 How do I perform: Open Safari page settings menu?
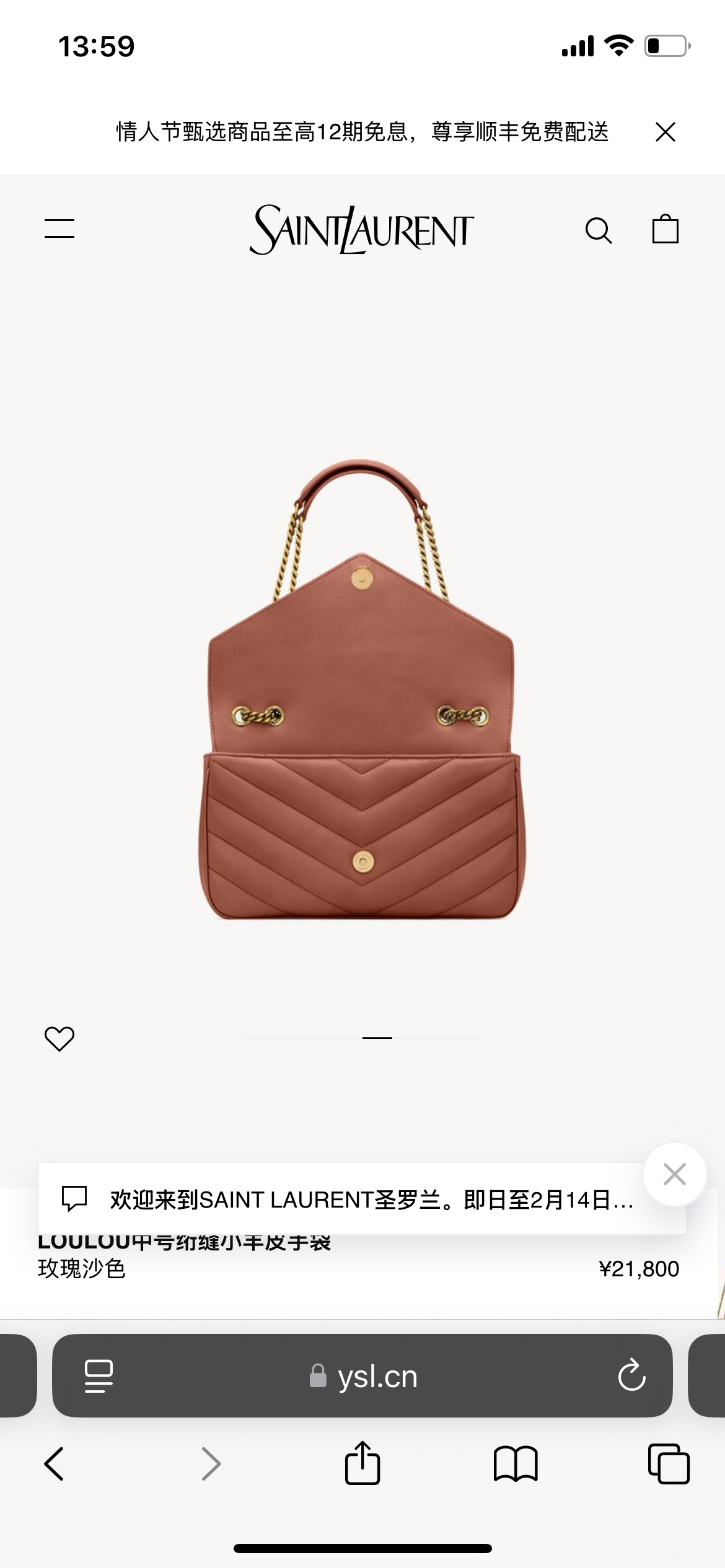pos(99,1376)
